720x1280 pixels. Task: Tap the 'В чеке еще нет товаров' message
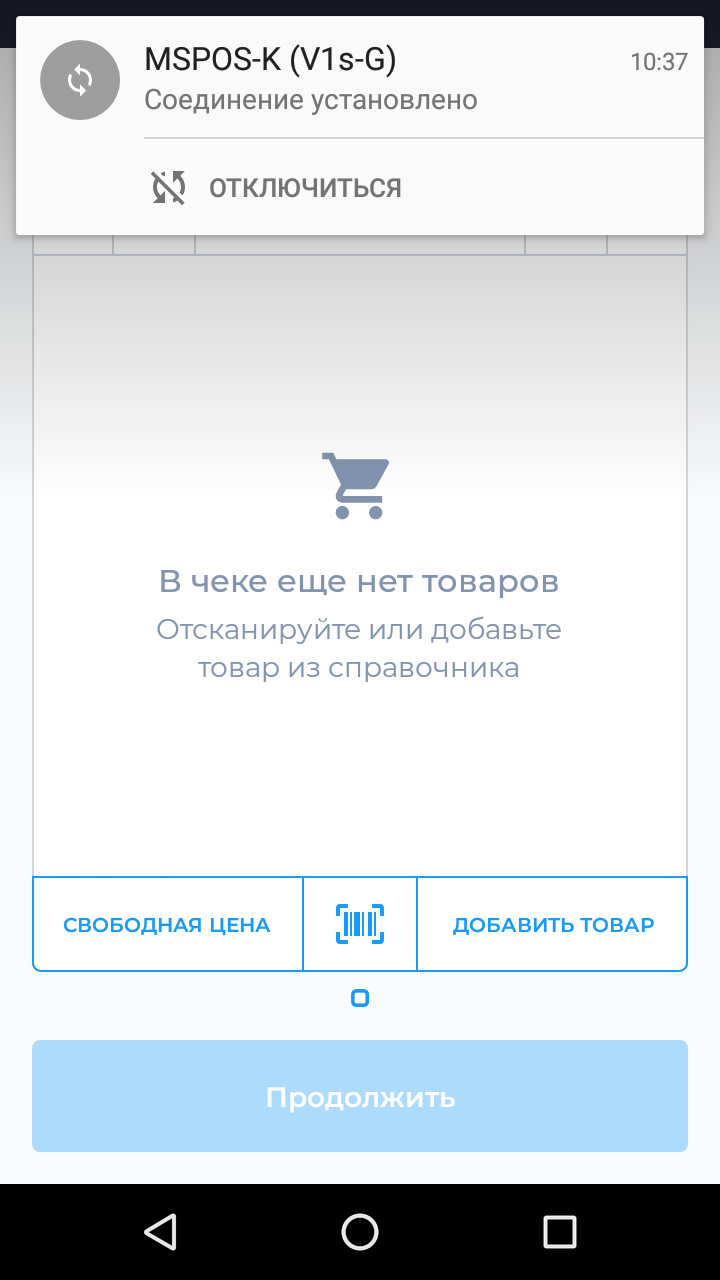point(359,581)
